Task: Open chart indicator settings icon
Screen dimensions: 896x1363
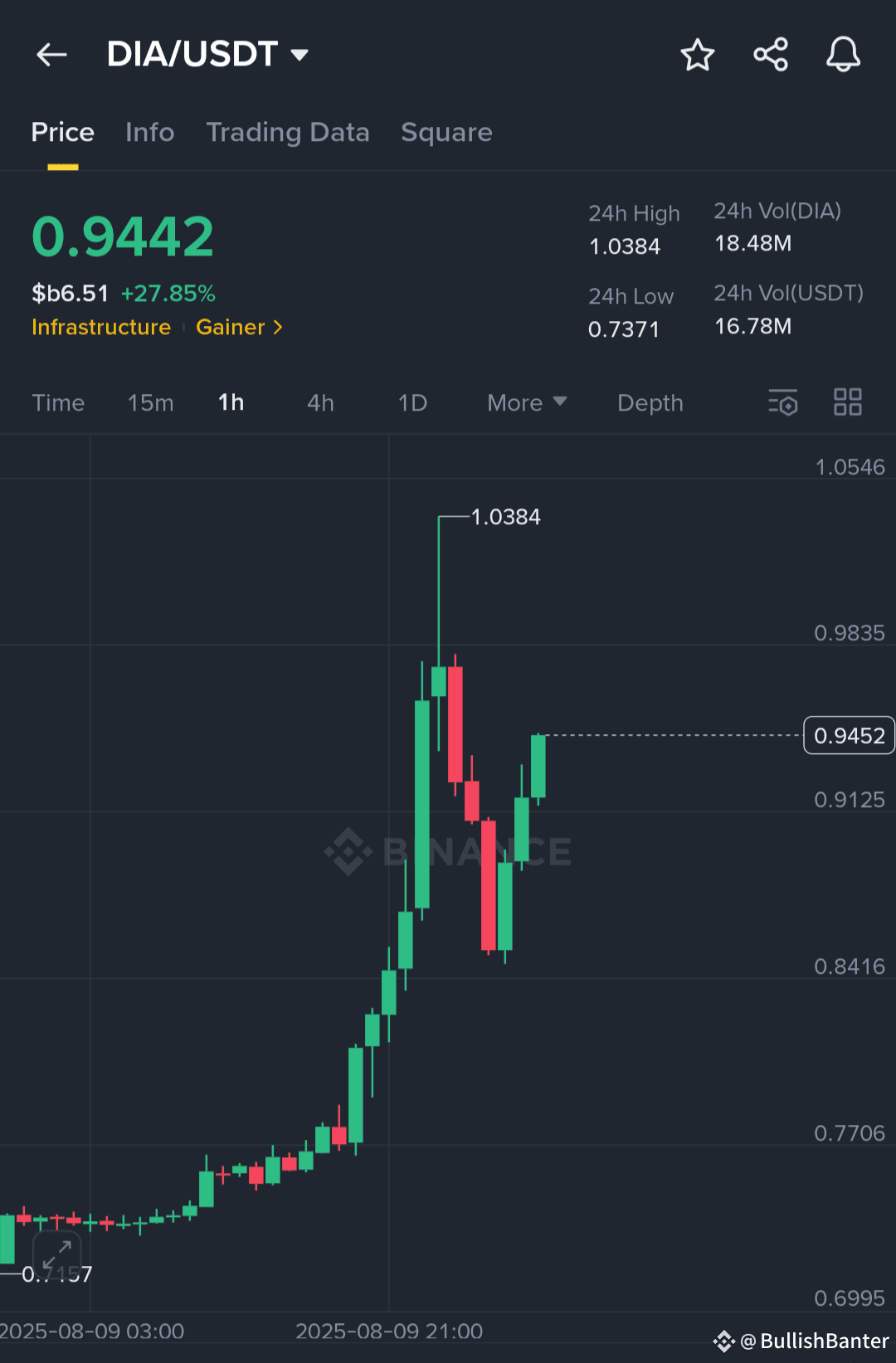Action: point(782,402)
